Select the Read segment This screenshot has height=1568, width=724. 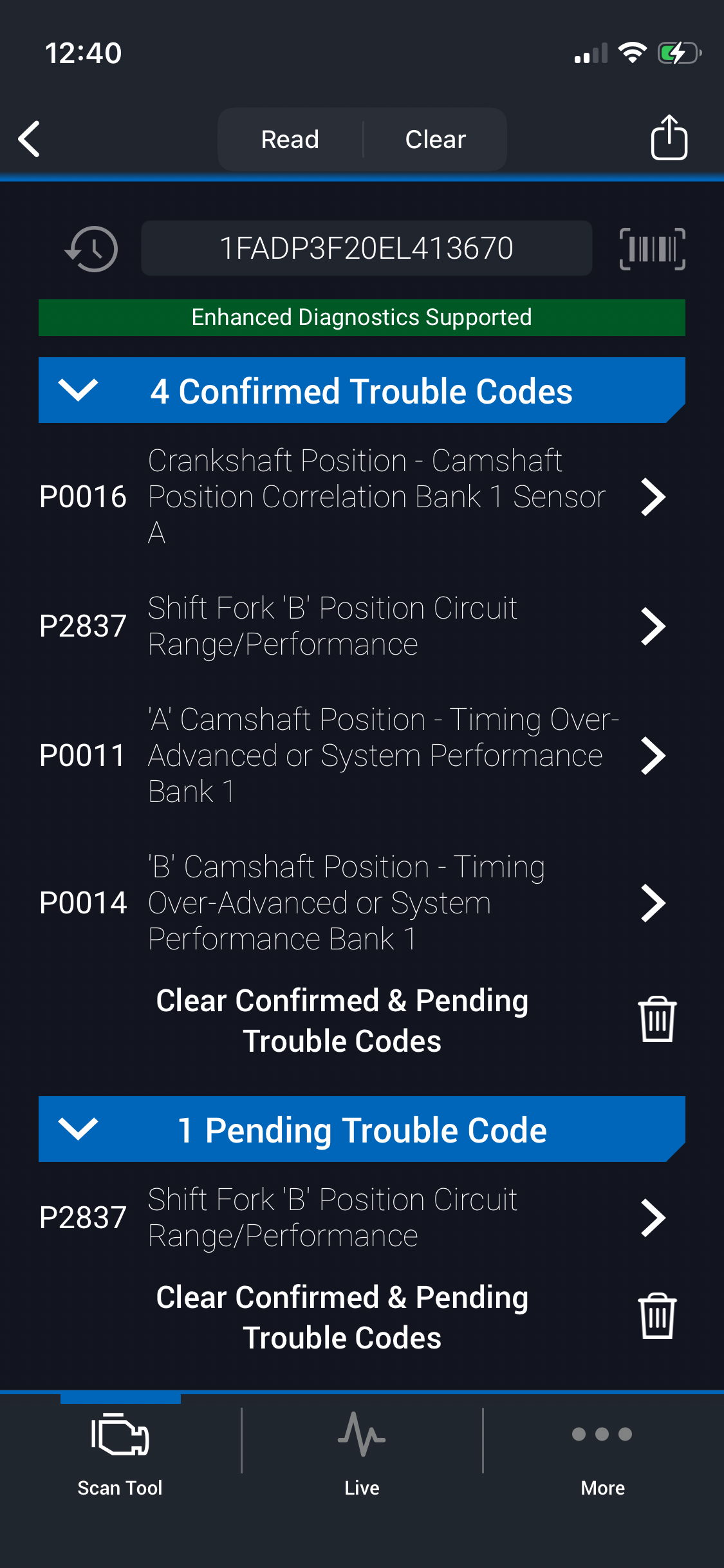290,140
